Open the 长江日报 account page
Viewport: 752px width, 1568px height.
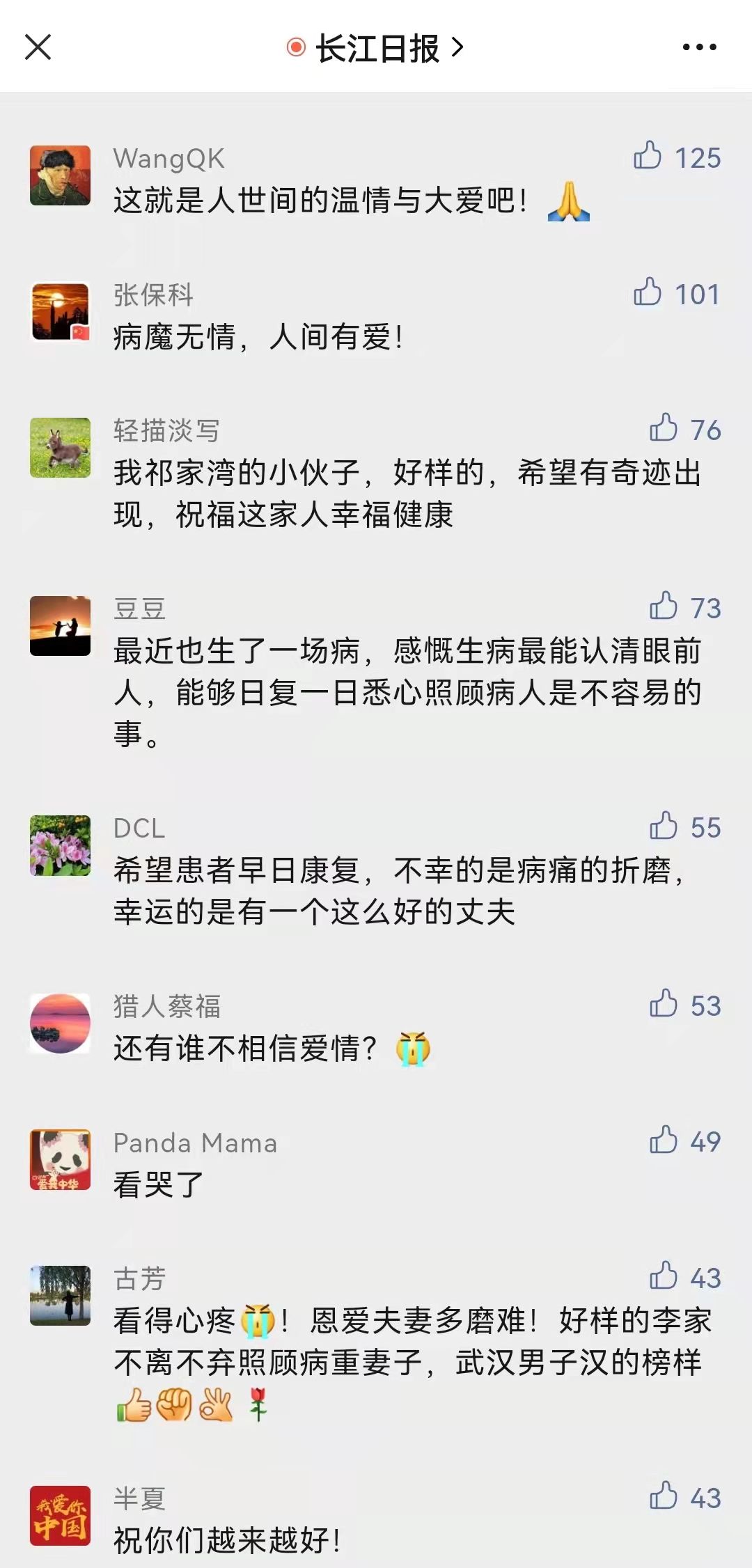(x=375, y=48)
